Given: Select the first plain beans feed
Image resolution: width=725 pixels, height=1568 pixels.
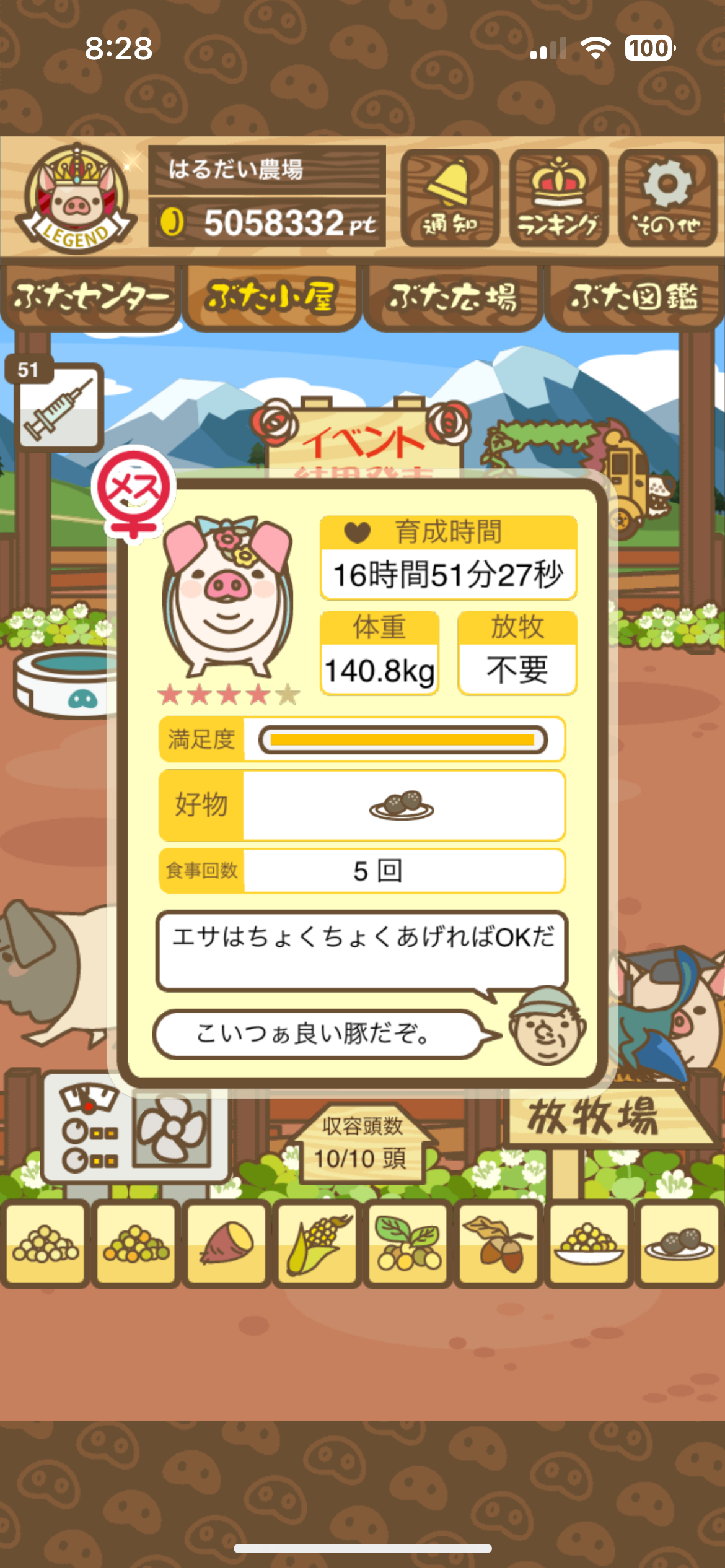Looking at the screenshot, I should [x=45, y=1244].
